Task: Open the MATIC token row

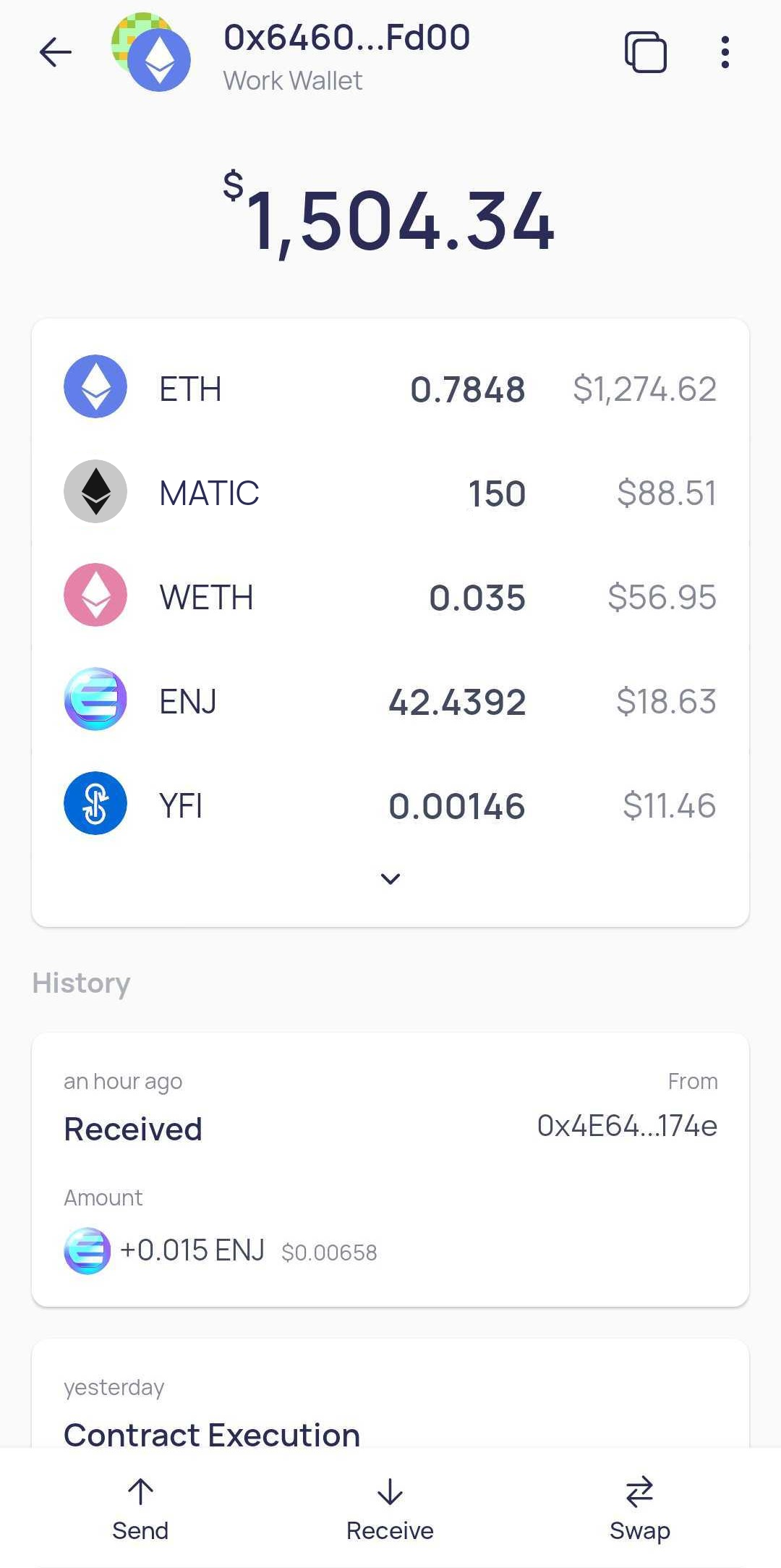Action: coord(390,493)
